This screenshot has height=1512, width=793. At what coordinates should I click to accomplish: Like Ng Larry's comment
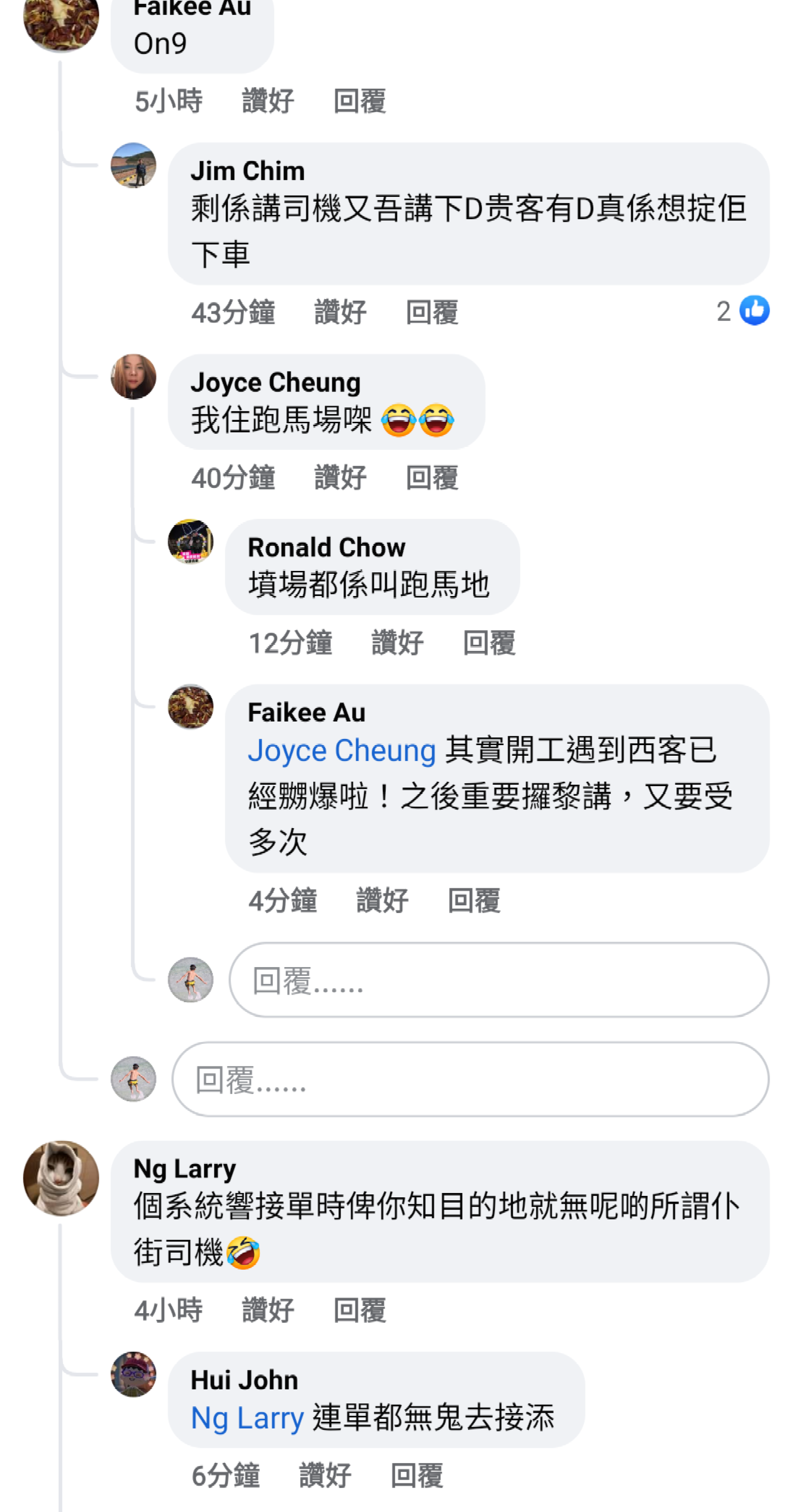267,1310
